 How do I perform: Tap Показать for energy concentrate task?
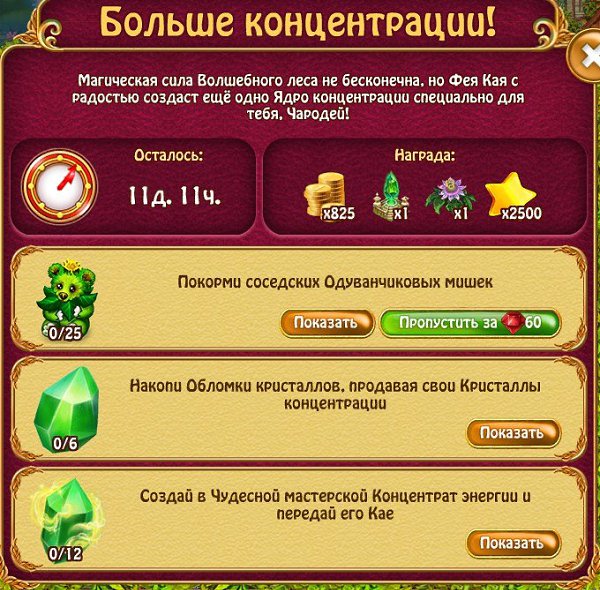pos(512,544)
